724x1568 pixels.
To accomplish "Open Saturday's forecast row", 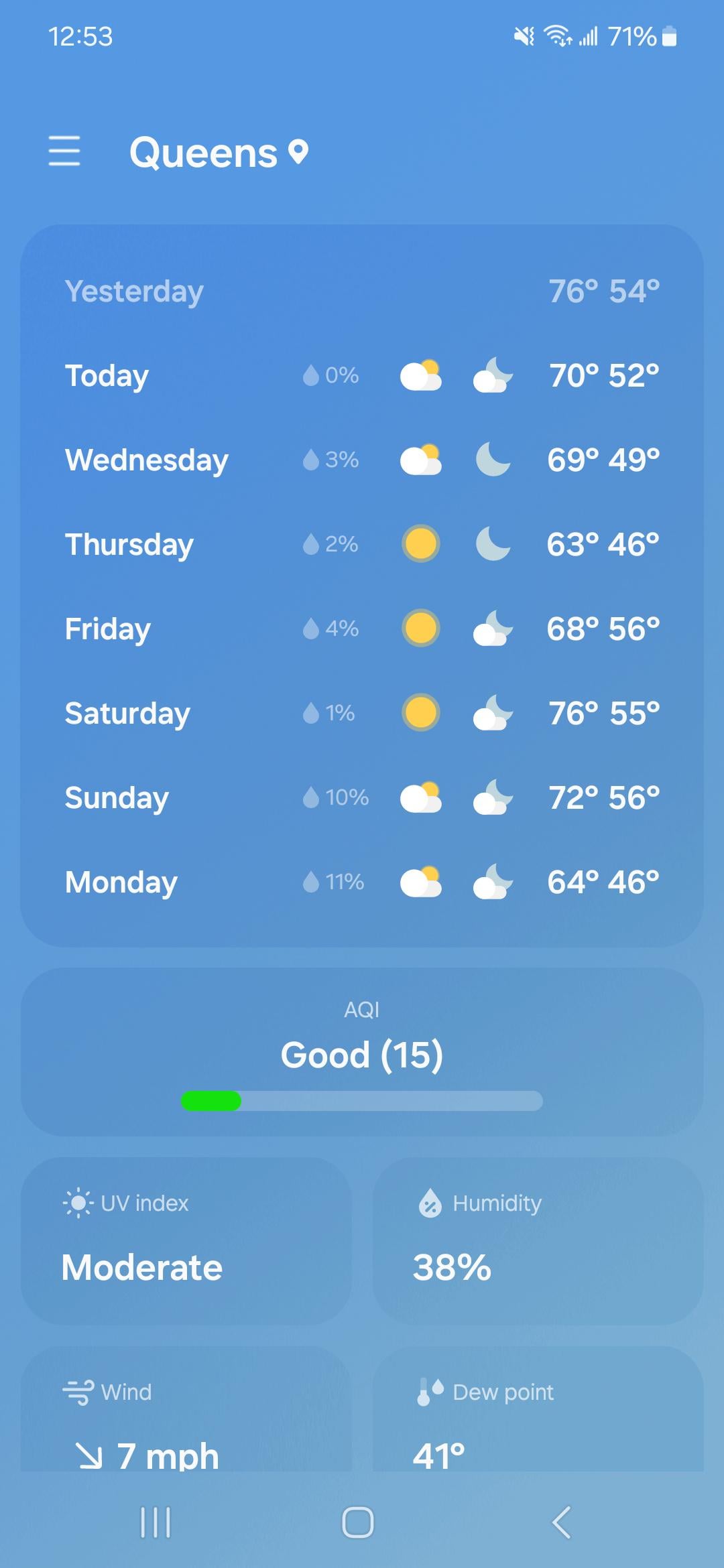I will (362, 713).
